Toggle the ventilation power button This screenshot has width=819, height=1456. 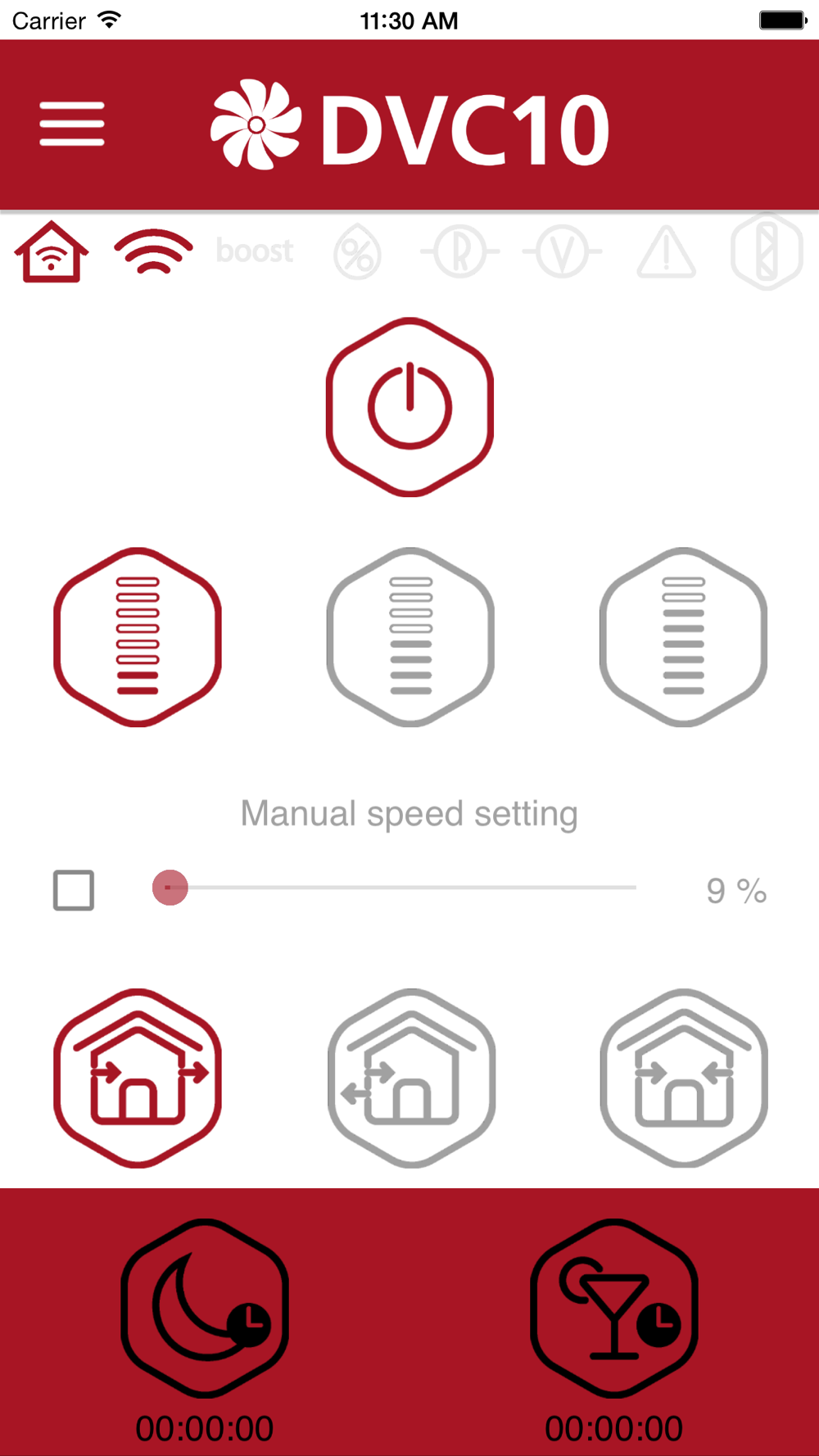pos(409,407)
